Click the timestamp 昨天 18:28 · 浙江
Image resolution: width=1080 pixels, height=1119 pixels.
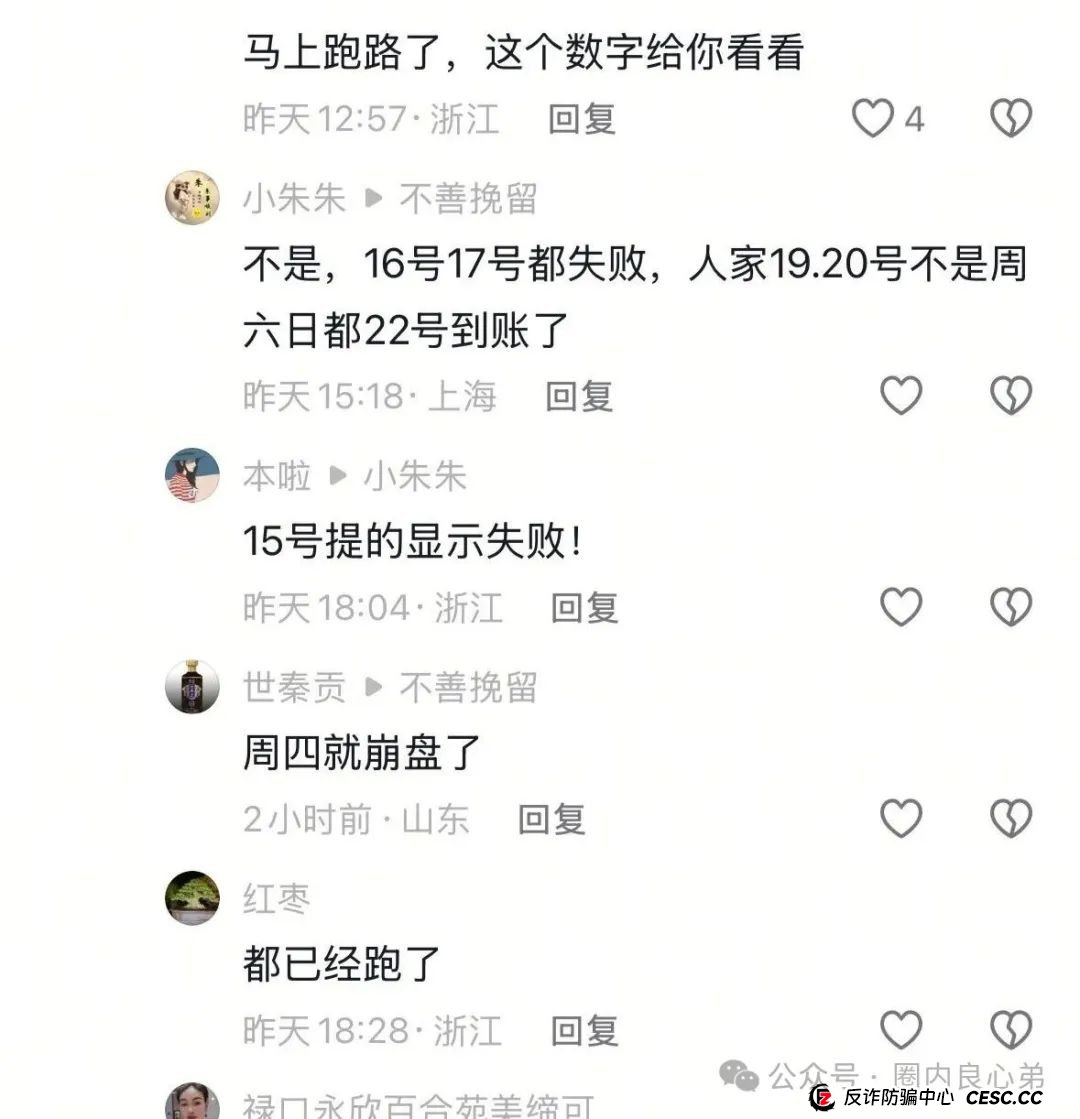pyautogui.click(x=373, y=1031)
